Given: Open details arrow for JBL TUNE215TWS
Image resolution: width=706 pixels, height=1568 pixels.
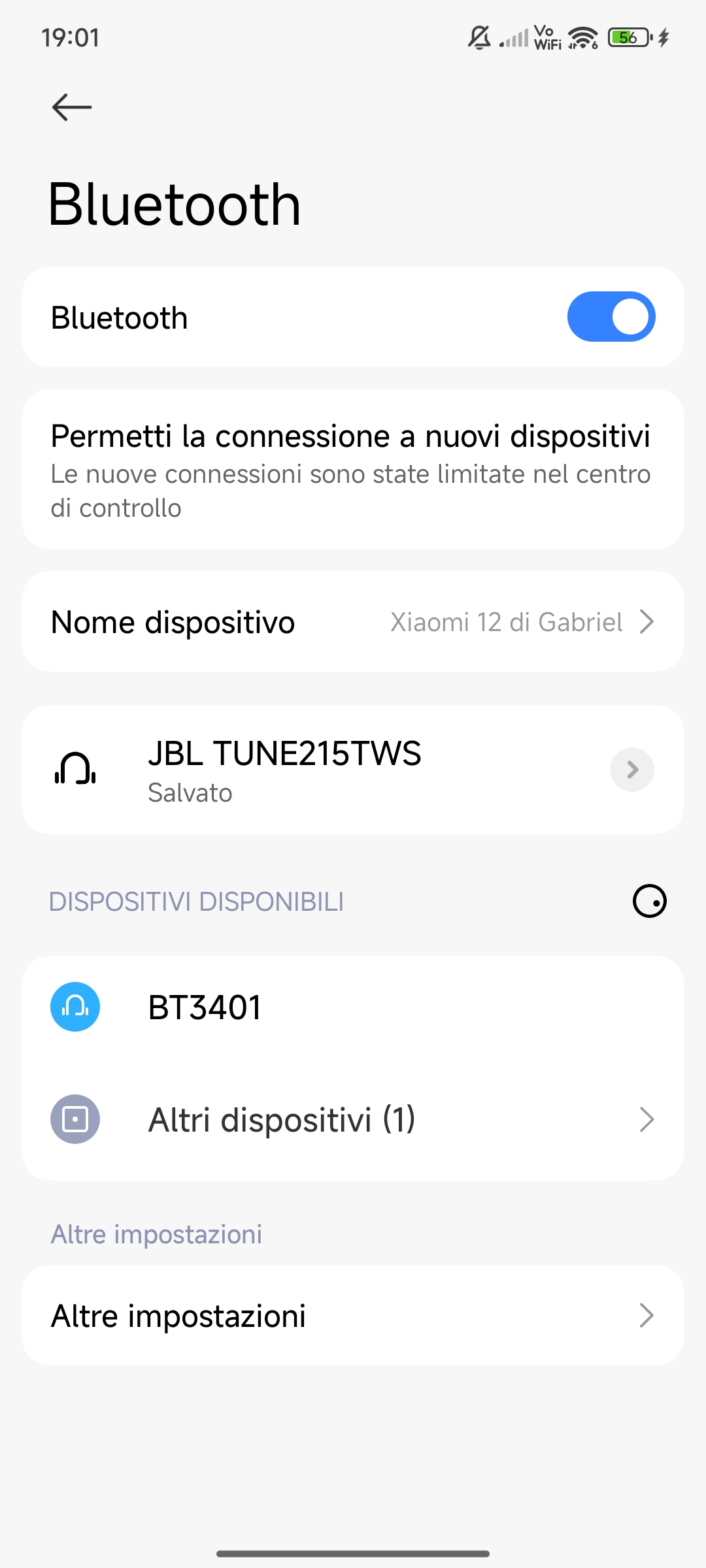Looking at the screenshot, I should [x=632, y=770].
